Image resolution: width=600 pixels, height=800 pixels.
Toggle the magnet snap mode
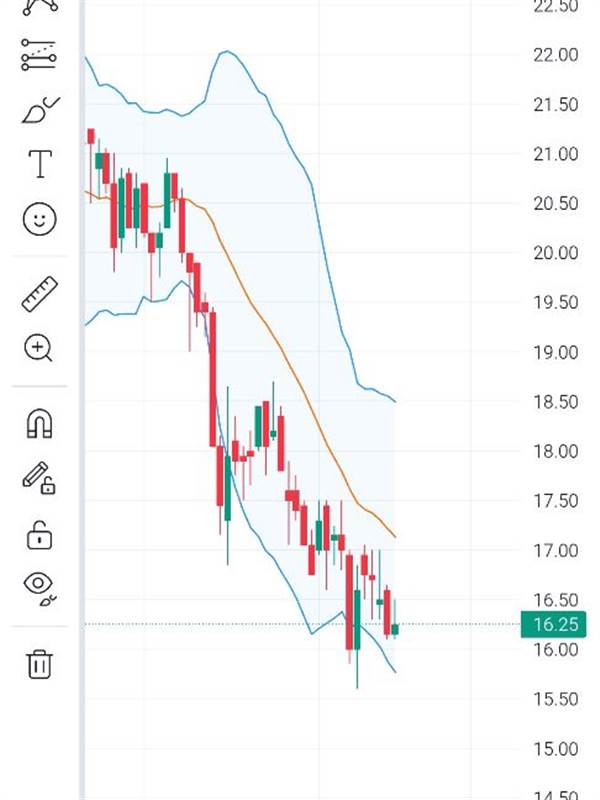[39, 424]
